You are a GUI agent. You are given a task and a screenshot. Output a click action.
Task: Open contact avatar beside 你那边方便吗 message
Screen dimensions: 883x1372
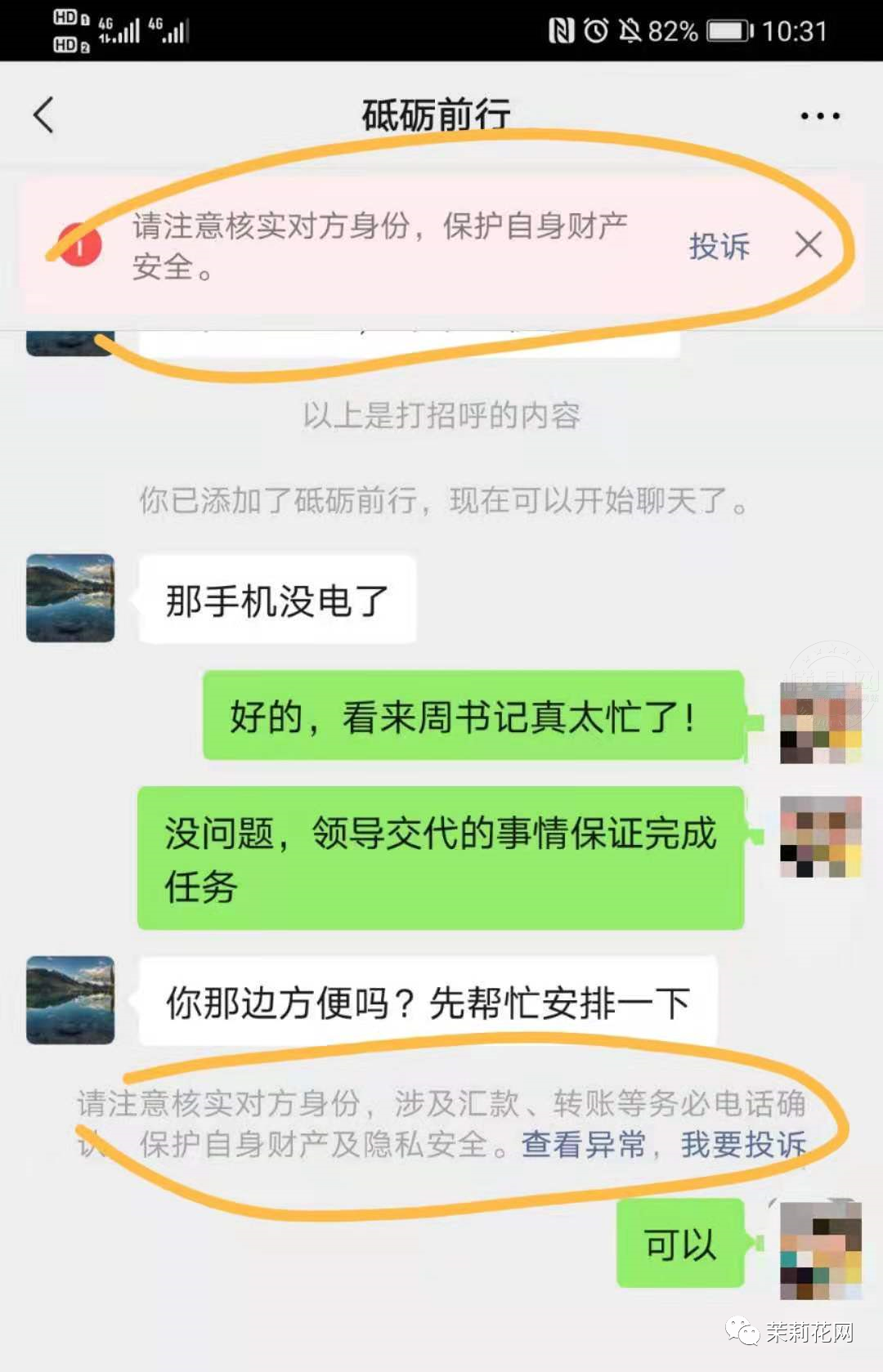70,1000
